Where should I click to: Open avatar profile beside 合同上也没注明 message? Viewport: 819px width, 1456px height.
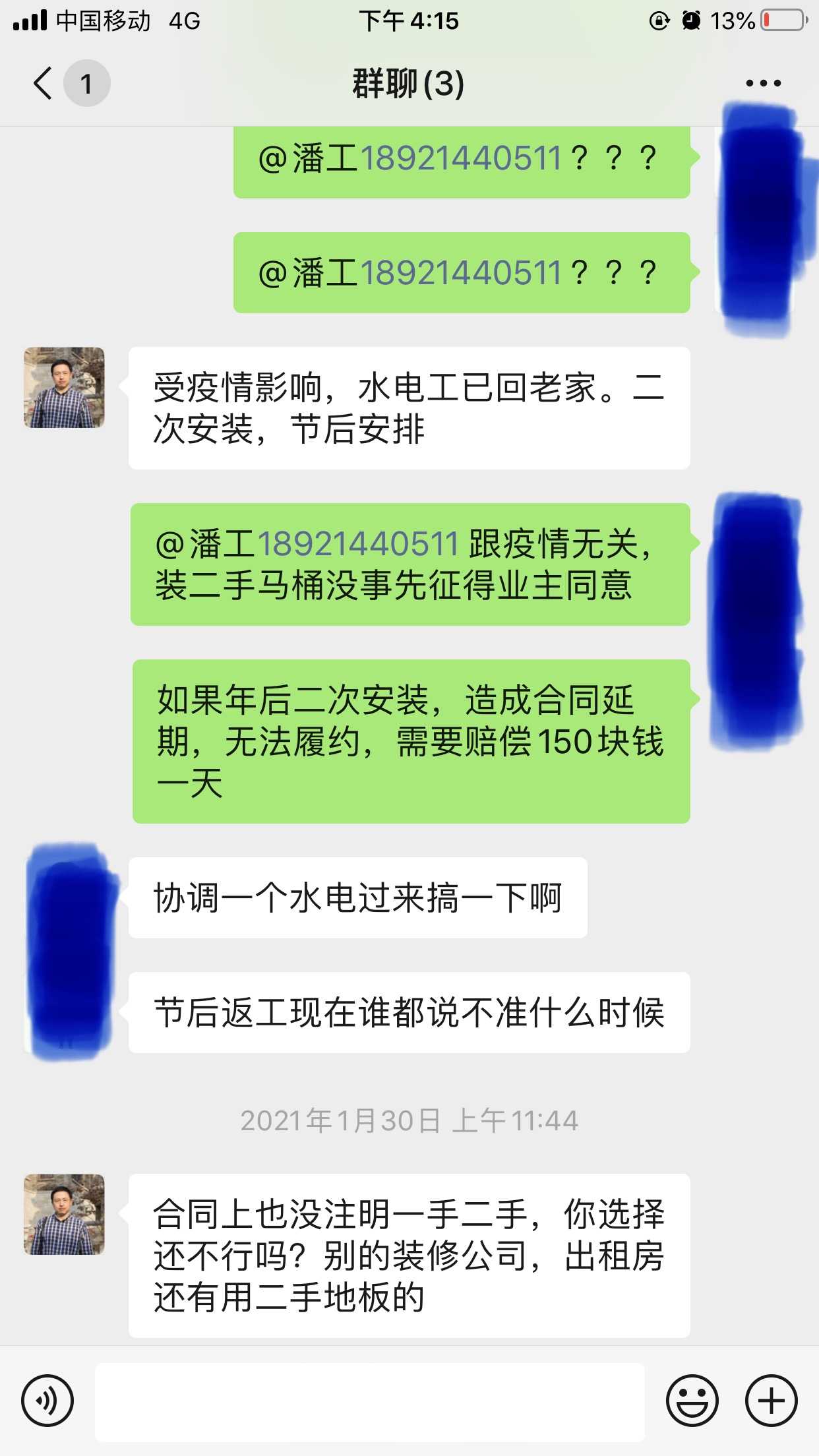tap(64, 1214)
